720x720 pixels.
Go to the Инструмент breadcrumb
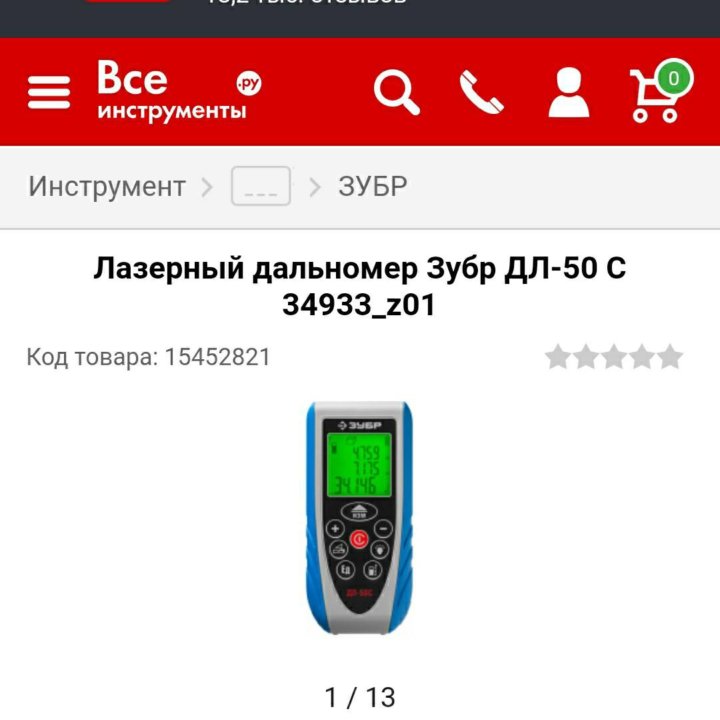coord(107,186)
